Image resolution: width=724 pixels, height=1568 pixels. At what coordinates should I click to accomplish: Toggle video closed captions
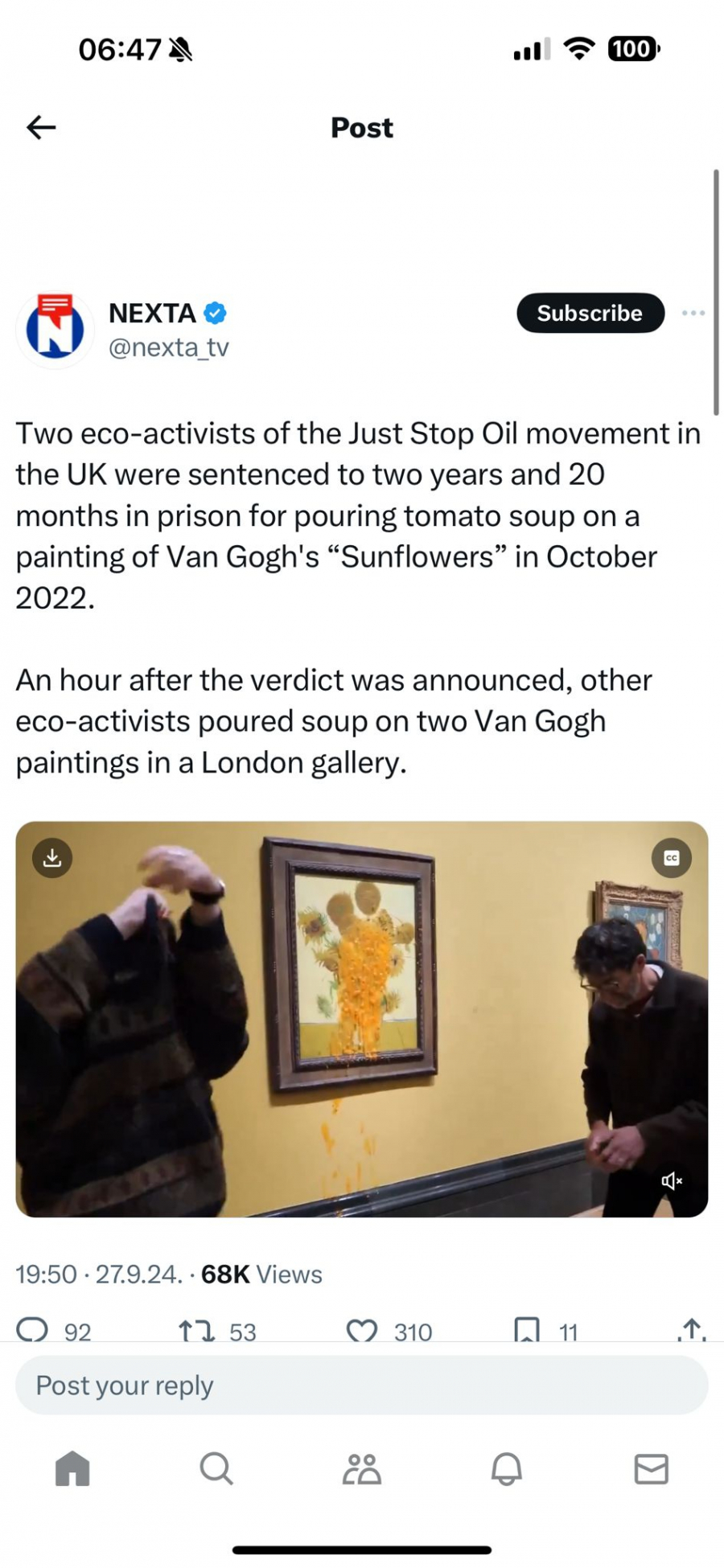pos(671,858)
